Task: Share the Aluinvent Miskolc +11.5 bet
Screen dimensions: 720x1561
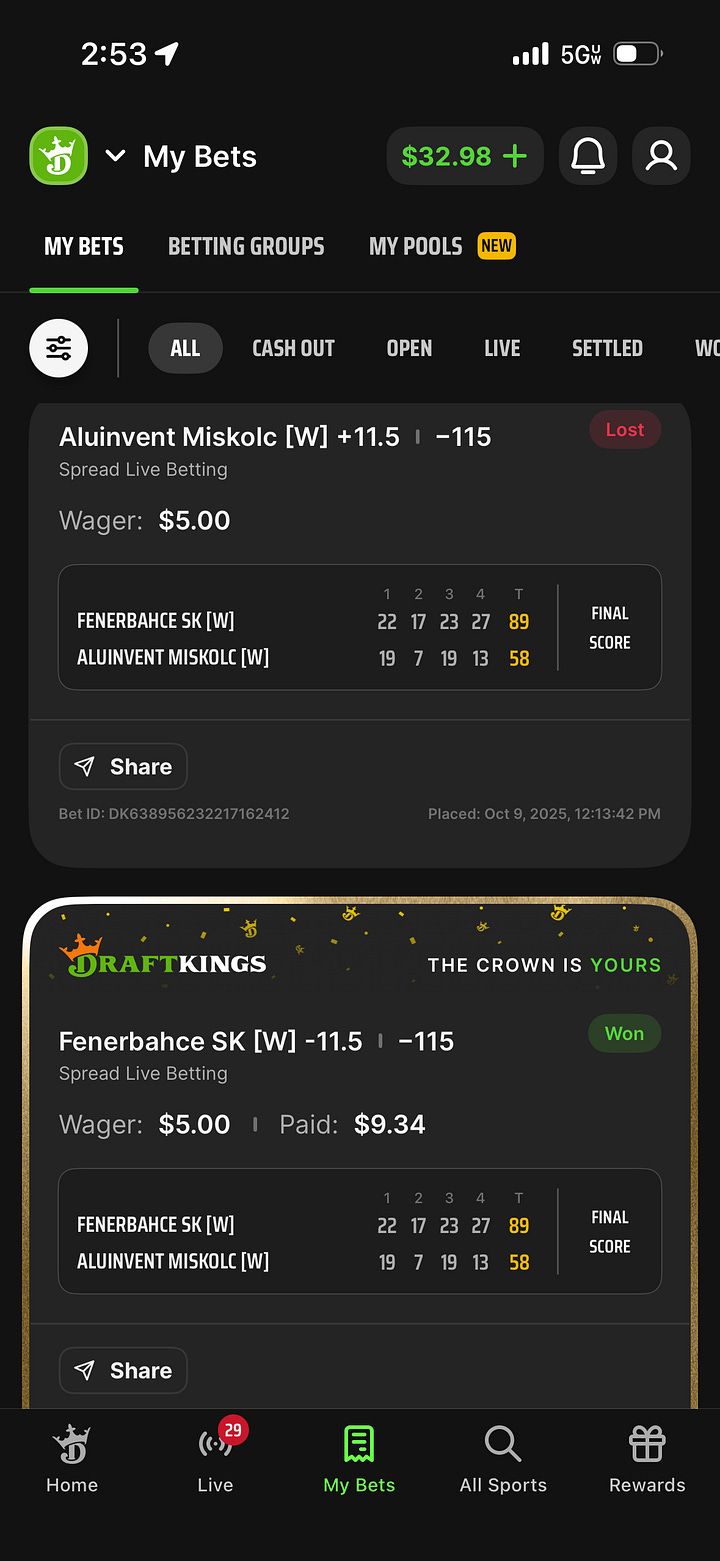Action: pyautogui.click(x=123, y=767)
